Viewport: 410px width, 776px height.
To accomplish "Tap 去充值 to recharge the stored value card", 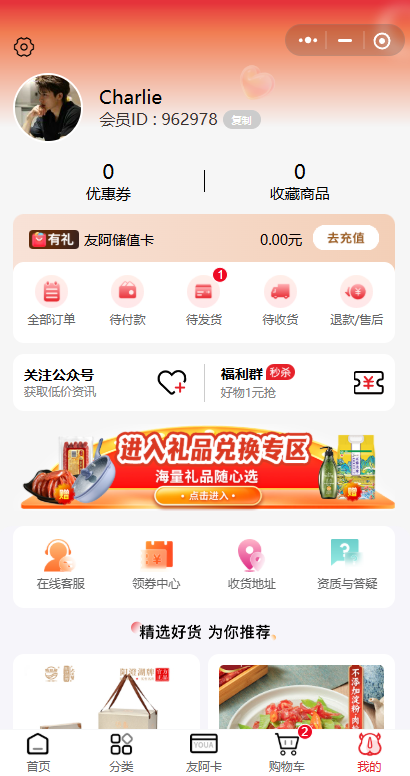I will tap(346, 238).
